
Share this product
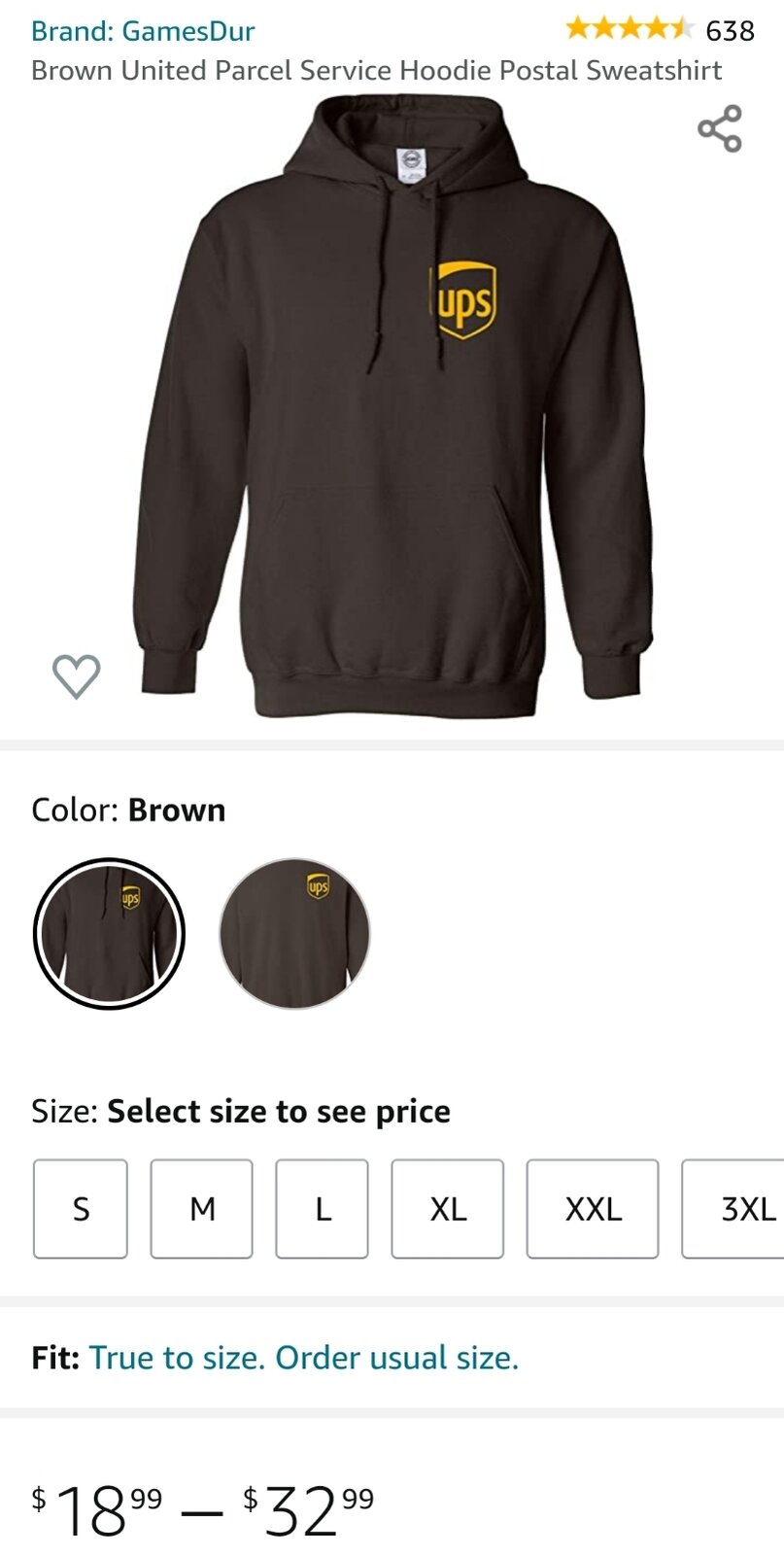pos(720,128)
